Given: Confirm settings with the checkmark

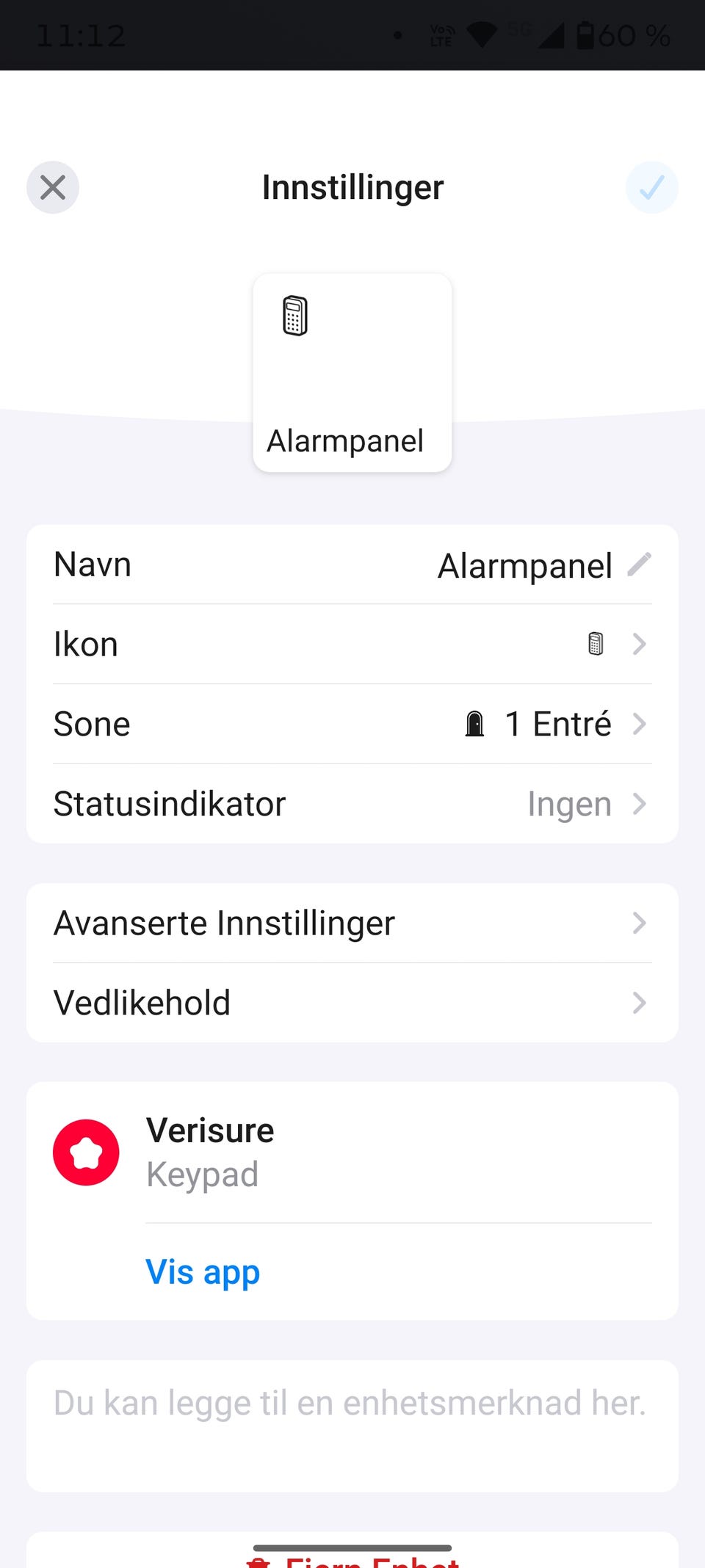Looking at the screenshot, I should (651, 187).
